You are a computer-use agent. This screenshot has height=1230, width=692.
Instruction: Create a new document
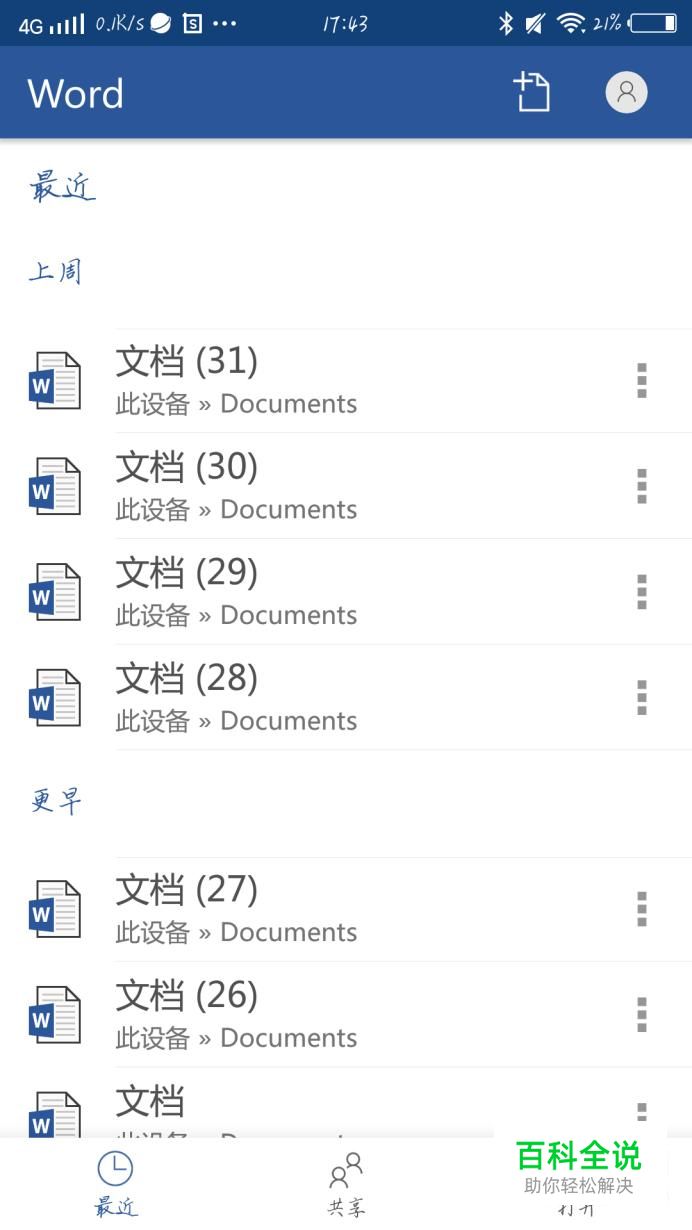tap(532, 92)
